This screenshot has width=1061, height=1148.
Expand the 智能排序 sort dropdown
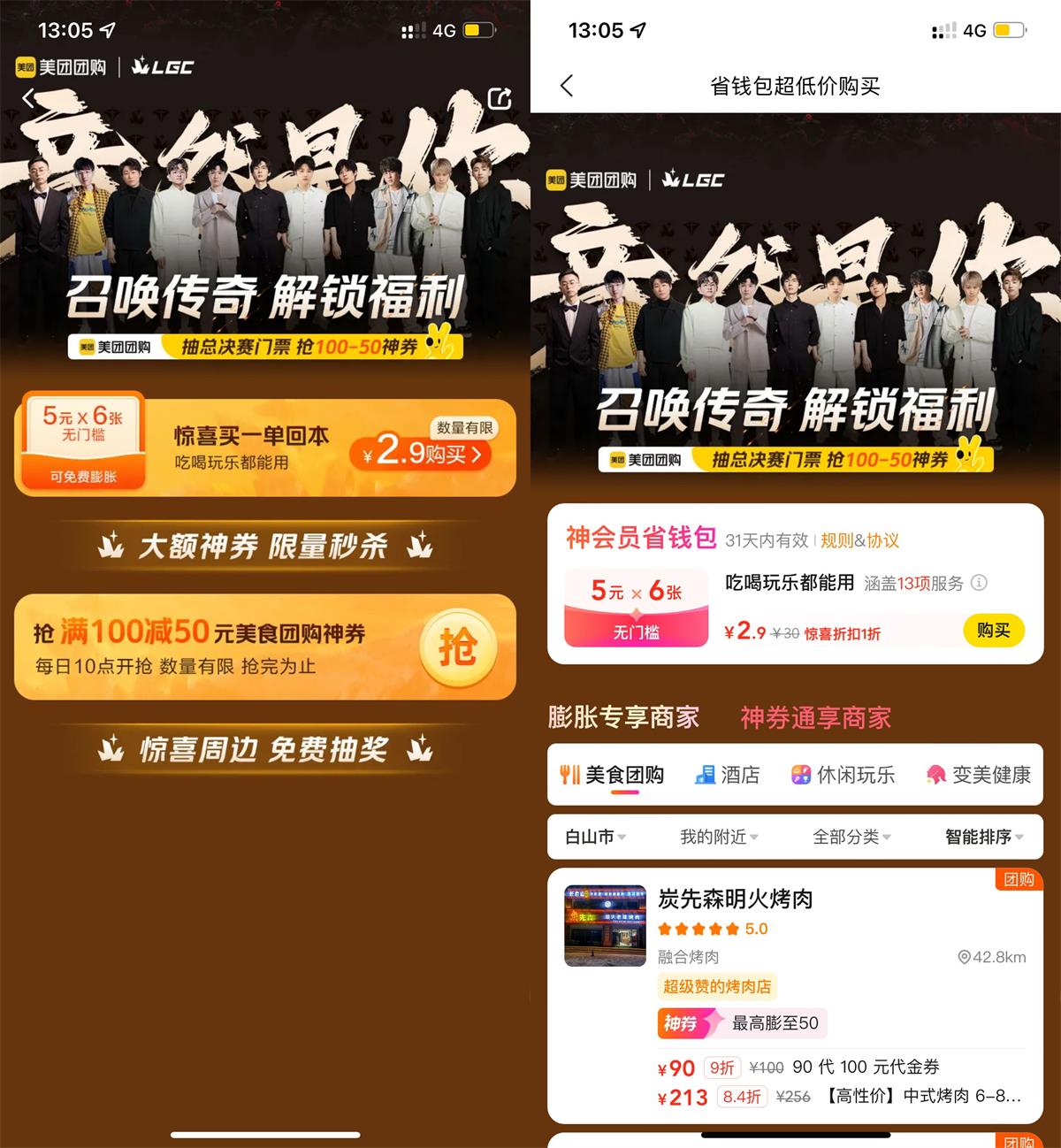983,837
